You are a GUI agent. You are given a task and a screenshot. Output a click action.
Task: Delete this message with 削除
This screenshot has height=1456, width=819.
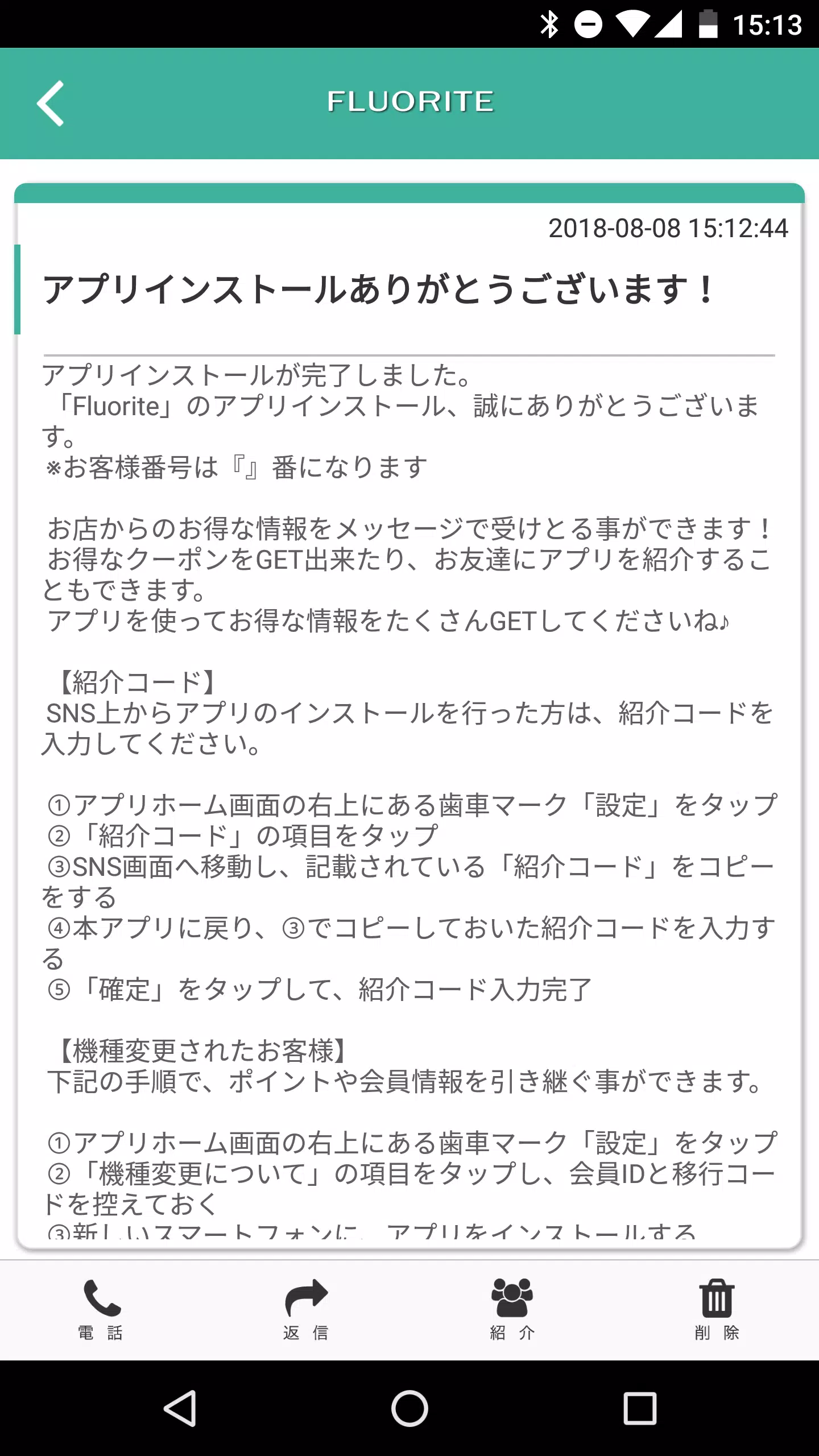pyautogui.click(x=717, y=1309)
